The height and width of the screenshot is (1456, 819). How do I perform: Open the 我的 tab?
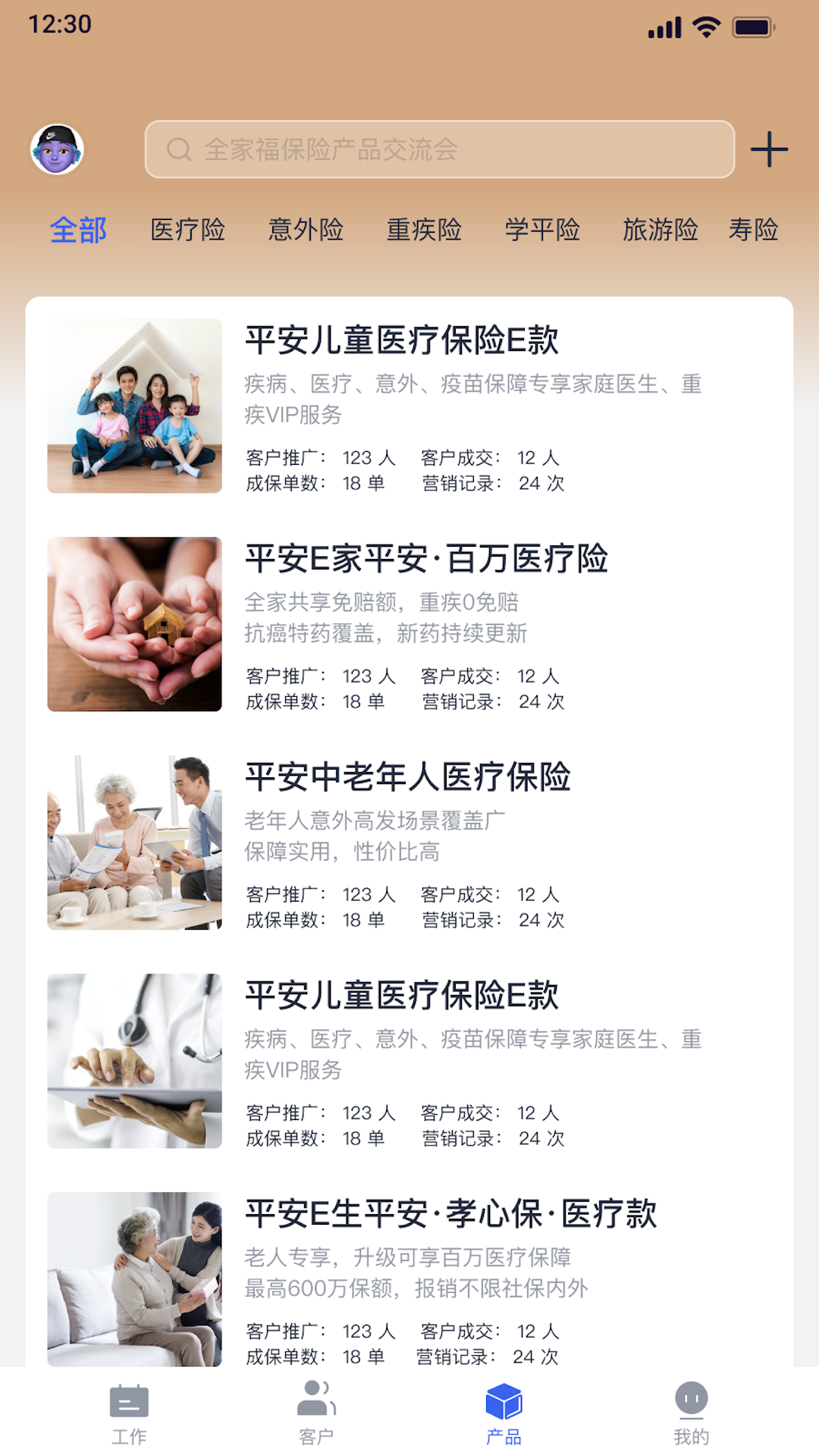tap(691, 1413)
